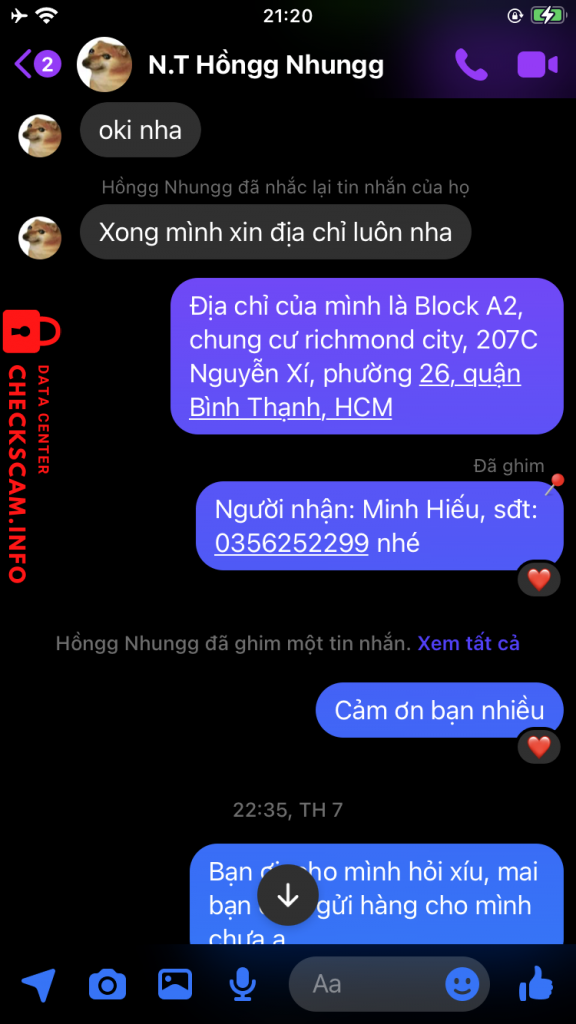Tap the phone number 0356252299 link
576x1024 pixels.
click(291, 542)
